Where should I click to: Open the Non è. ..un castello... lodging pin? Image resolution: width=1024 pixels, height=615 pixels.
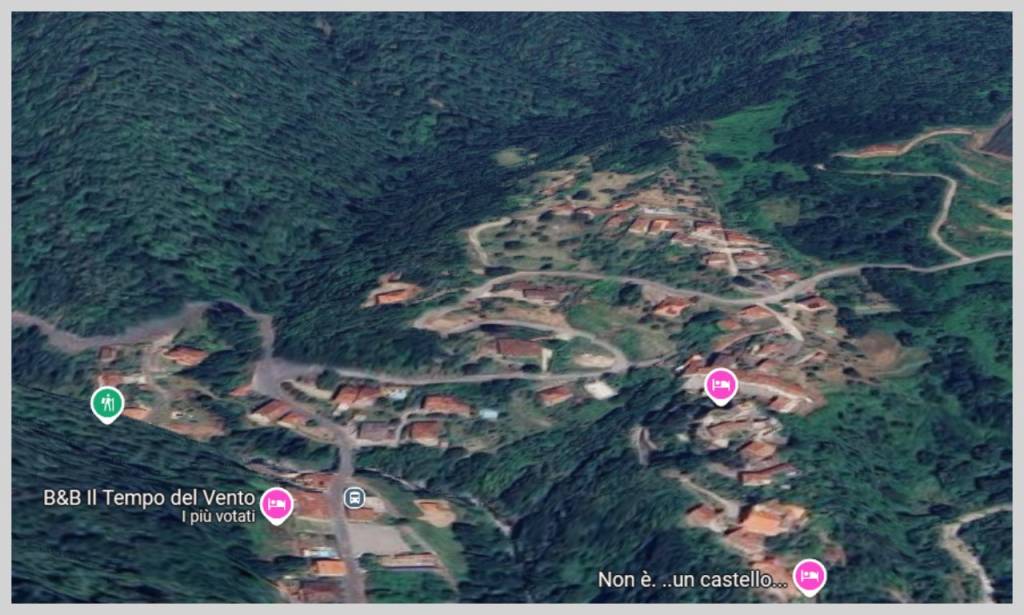809,576
